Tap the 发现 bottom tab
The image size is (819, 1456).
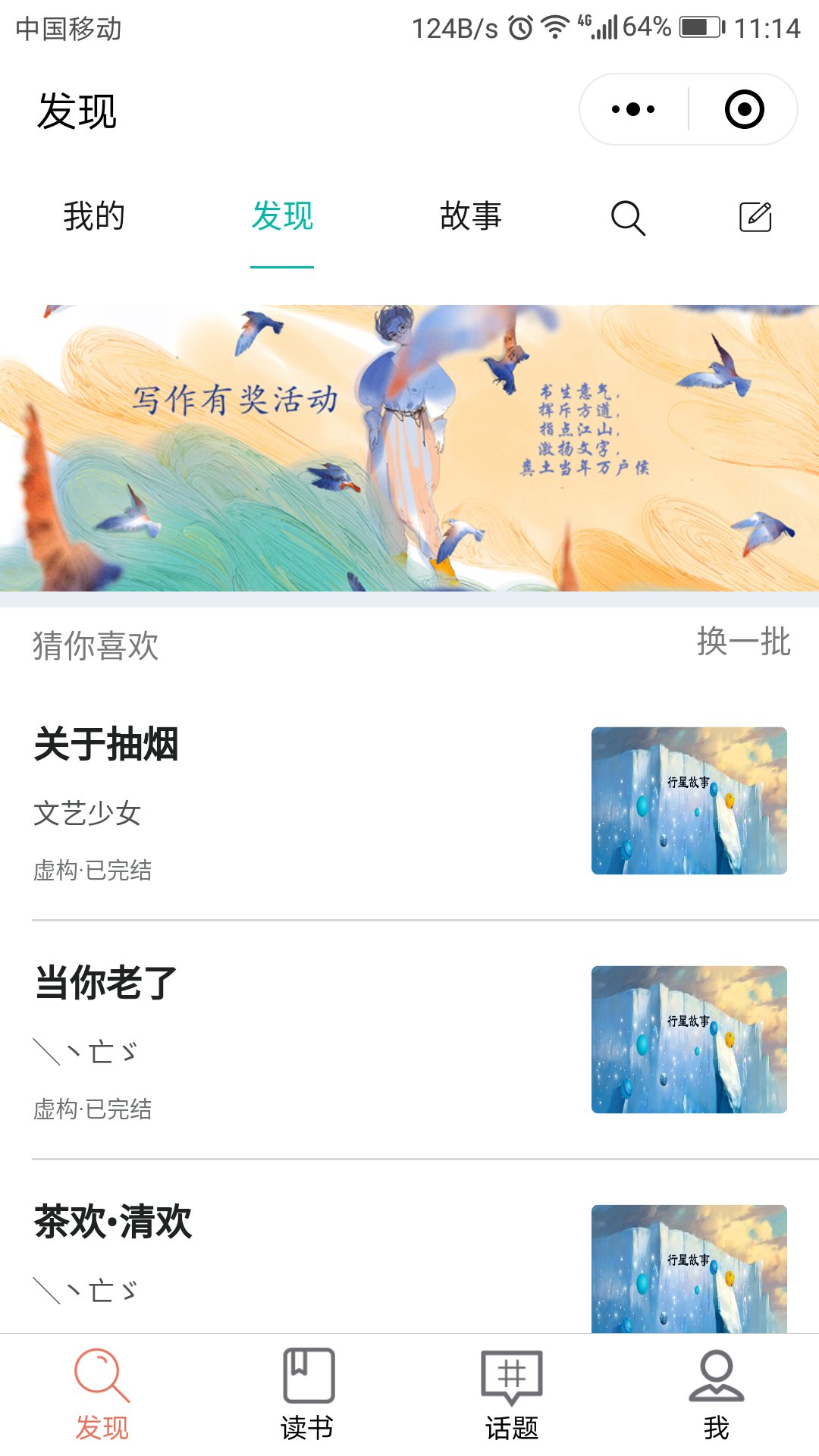point(102,1395)
